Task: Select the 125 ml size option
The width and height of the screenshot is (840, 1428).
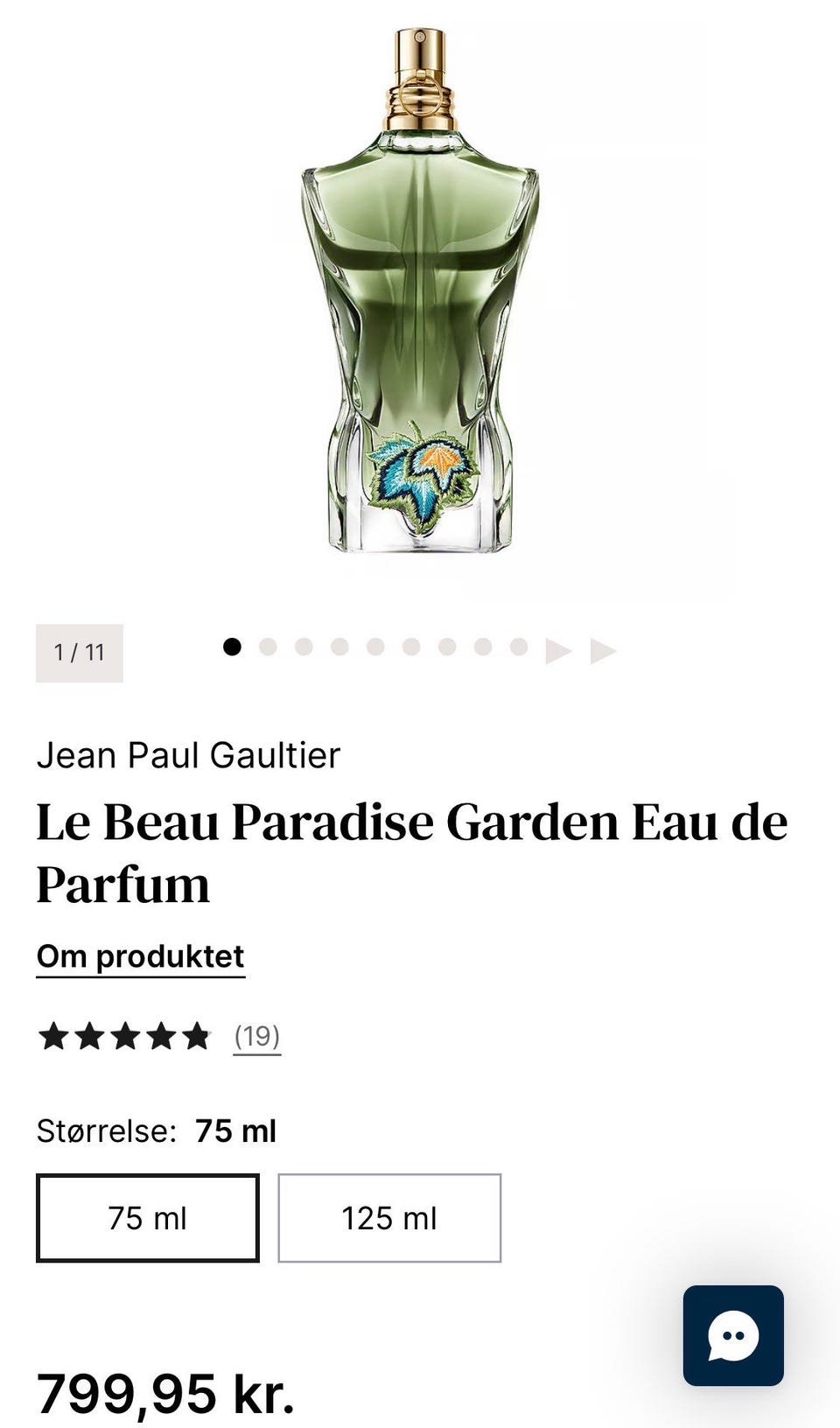Action: tap(388, 1216)
